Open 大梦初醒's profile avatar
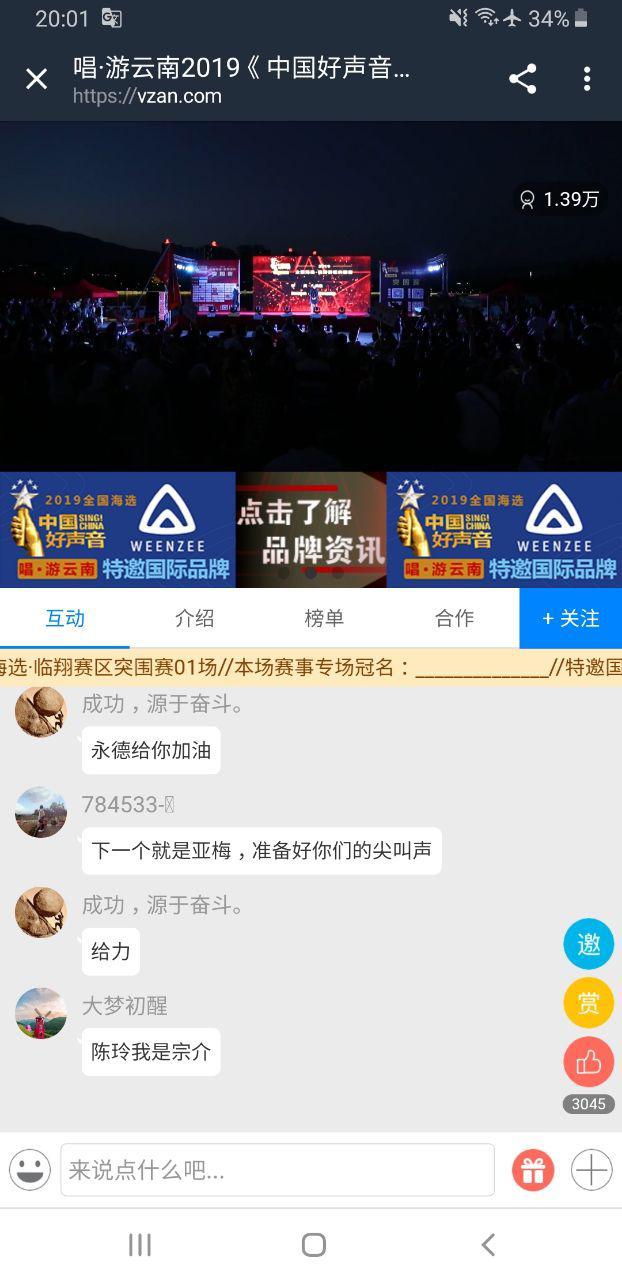Image resolution: width=622 pixels, height=1280 pixels. coord(41,1013)
